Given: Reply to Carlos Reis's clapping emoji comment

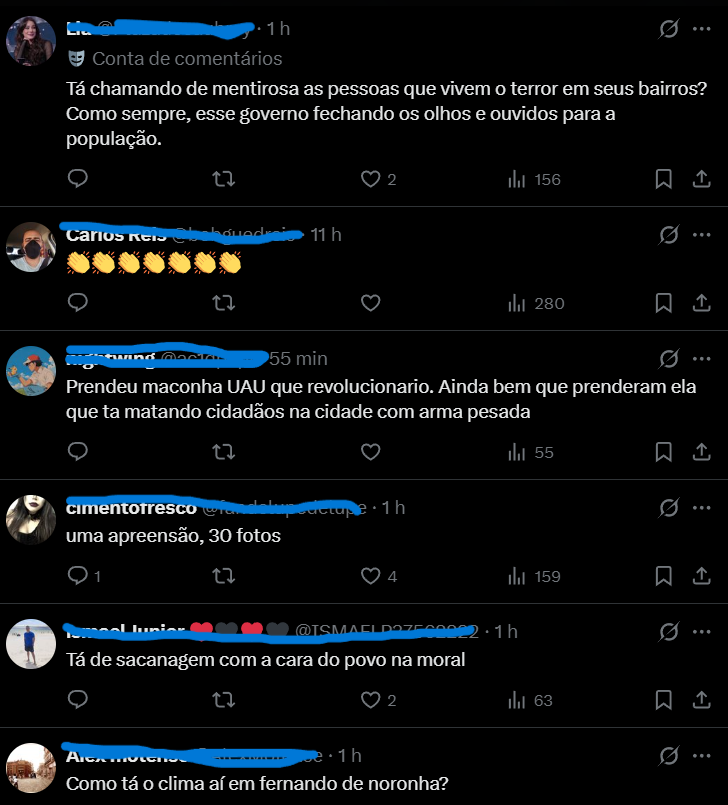Looking at the screenshot, I should pyautogui.click(x=78, y=303).
